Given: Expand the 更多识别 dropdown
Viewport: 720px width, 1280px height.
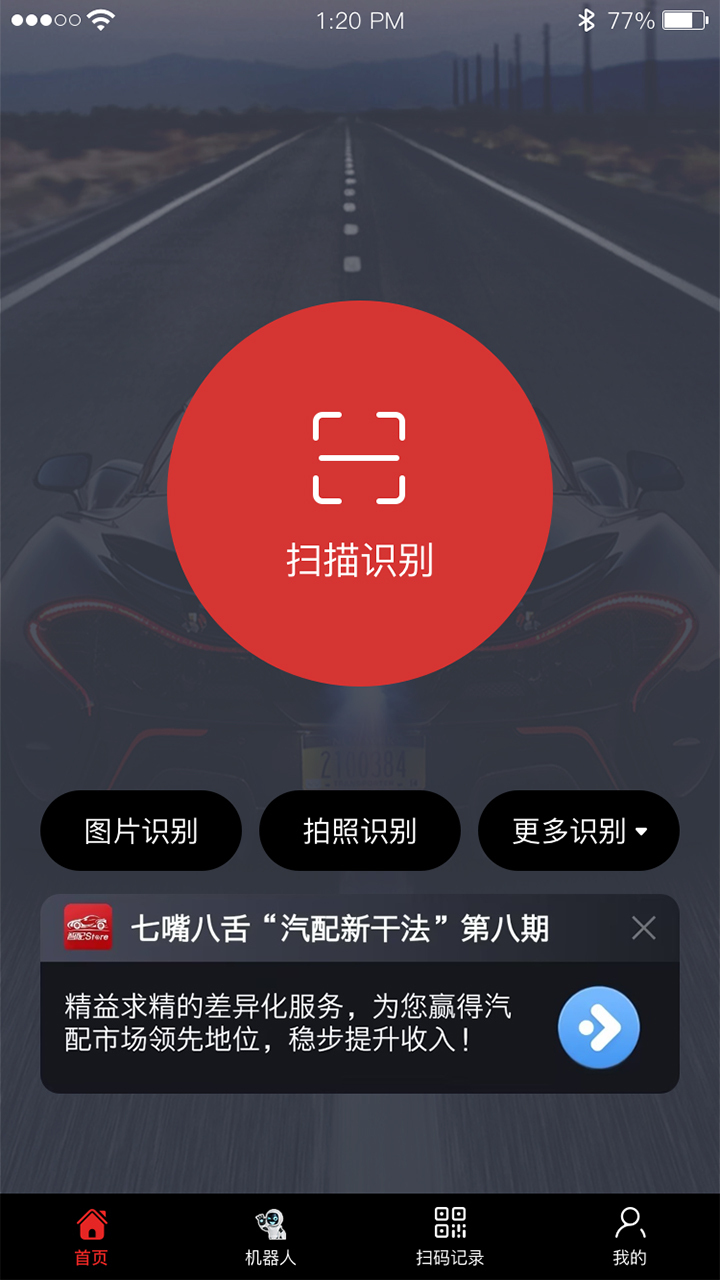Looking at the screenshot, I should pos(579,831).
